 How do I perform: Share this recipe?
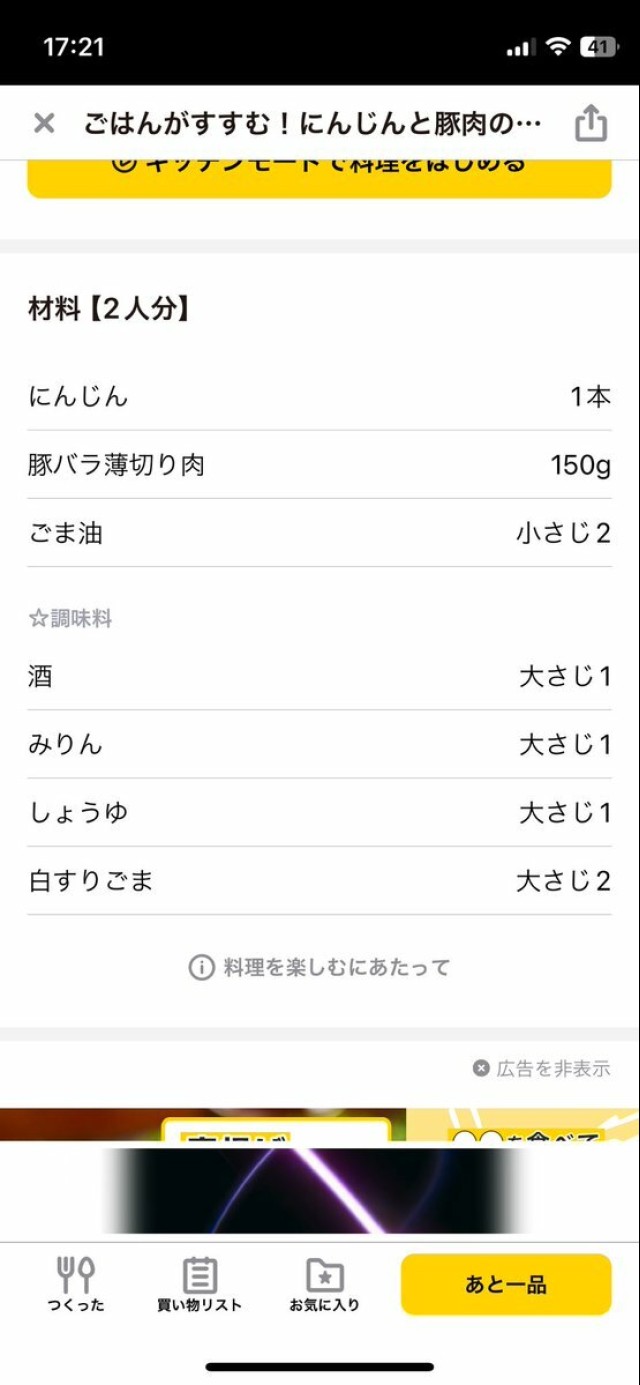pyautogui.click(x=591, y=124)
